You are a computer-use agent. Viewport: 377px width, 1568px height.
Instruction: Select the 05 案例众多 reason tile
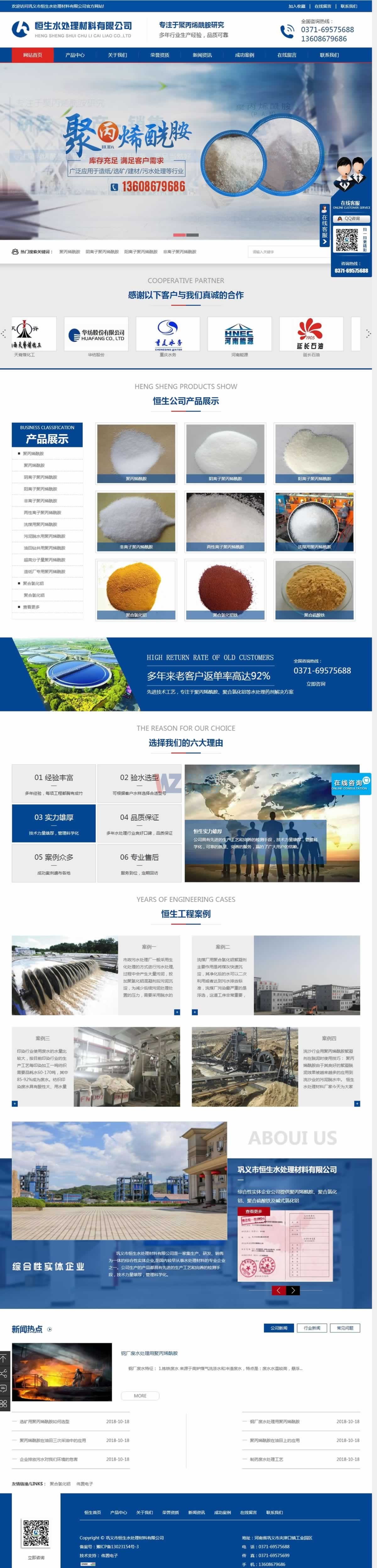coord(54,862)
